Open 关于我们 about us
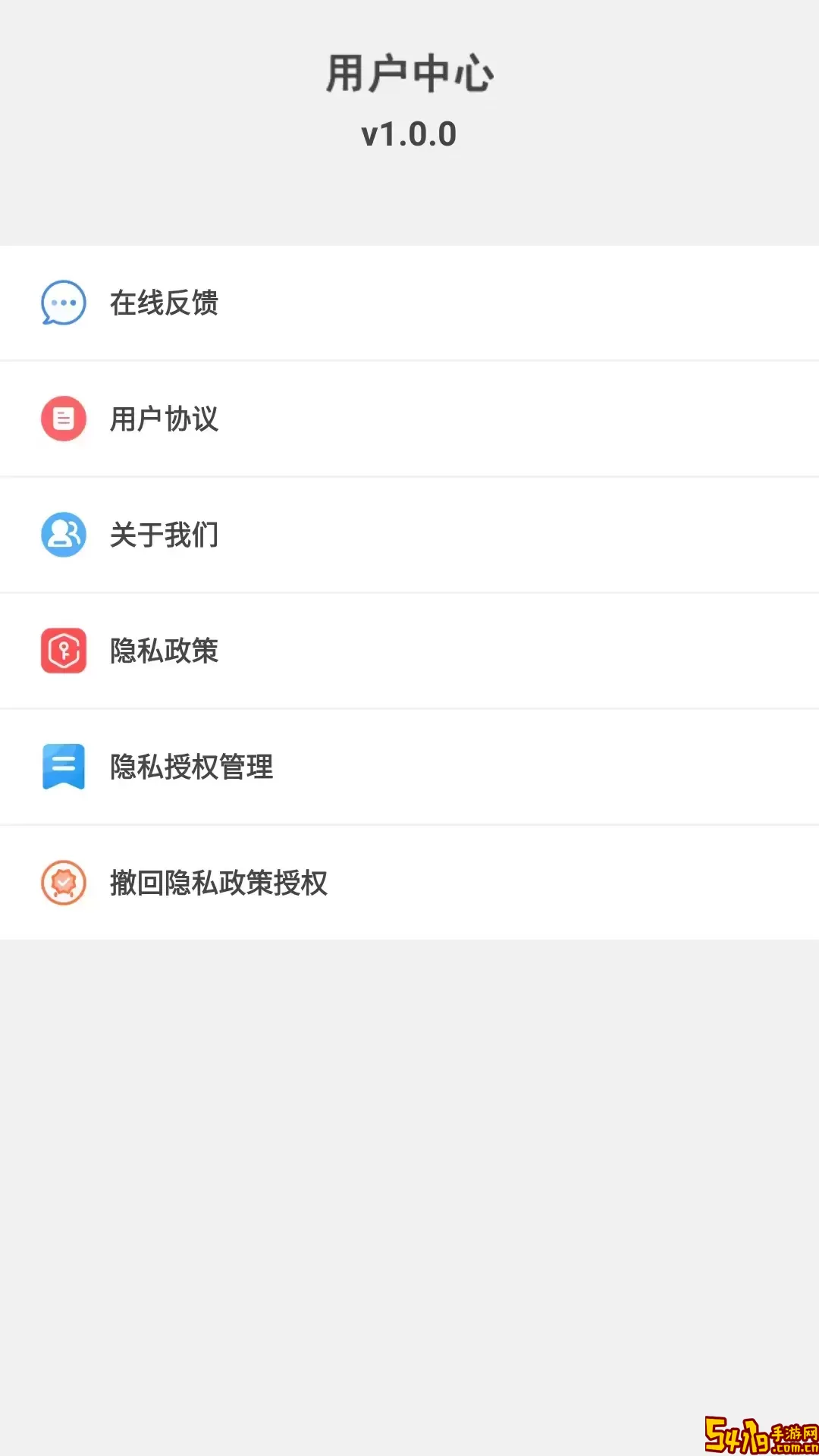 pyautogui.click(x=409, y=535)
